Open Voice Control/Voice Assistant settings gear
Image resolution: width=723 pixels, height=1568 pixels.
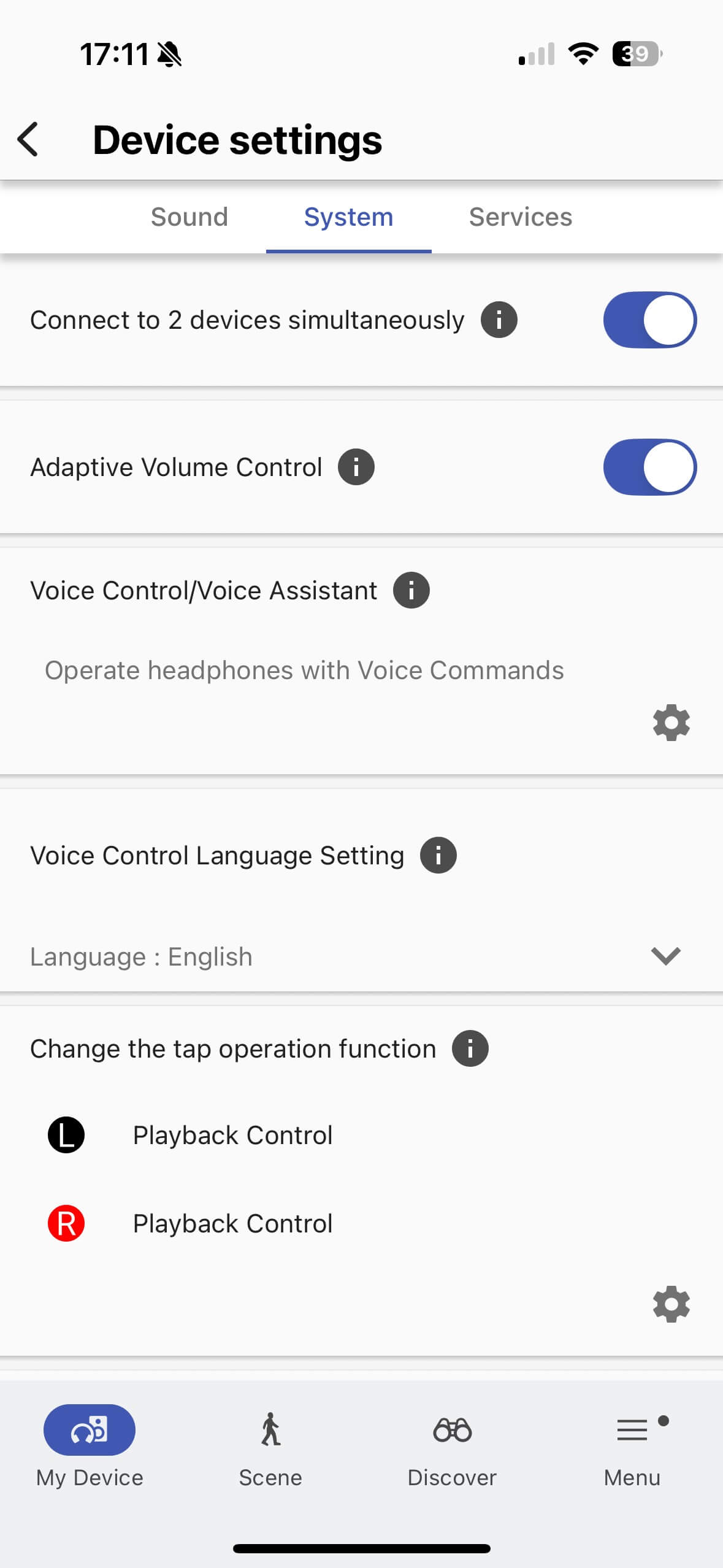pos(671,722)
